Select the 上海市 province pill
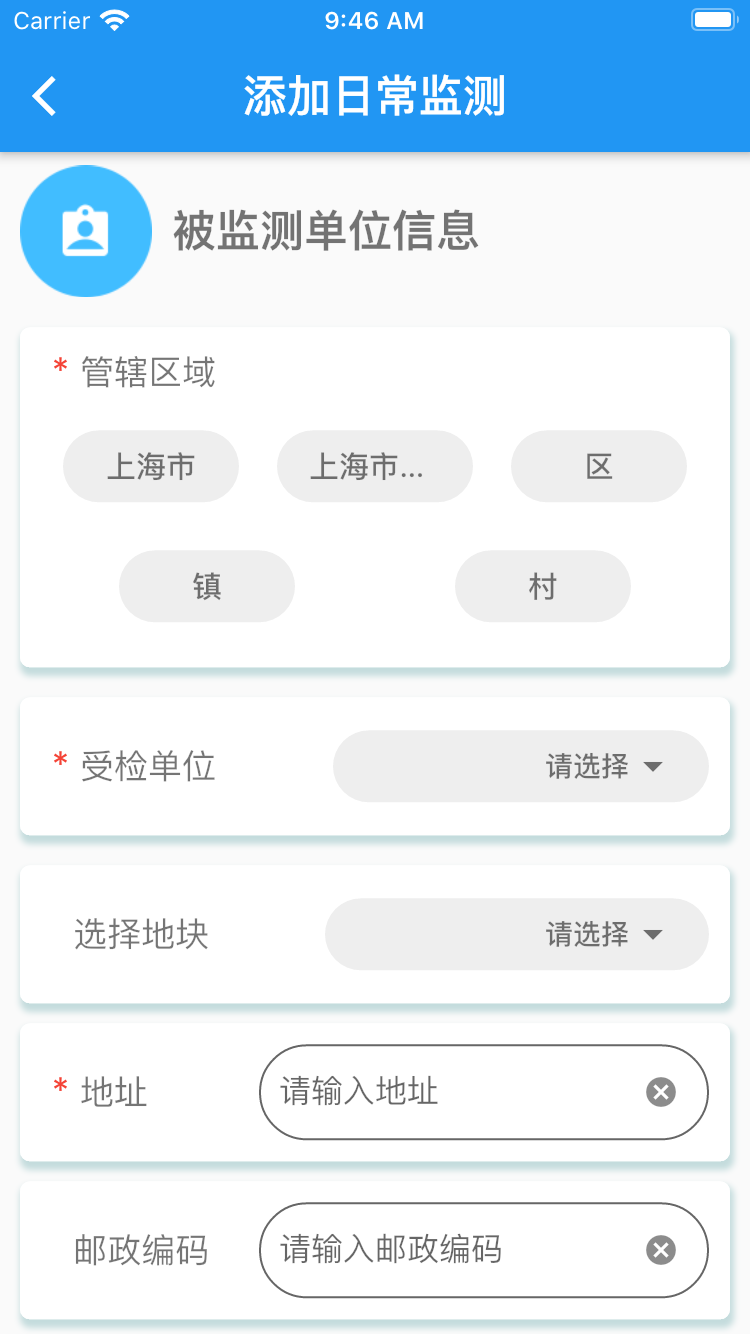 pos(150,466)
